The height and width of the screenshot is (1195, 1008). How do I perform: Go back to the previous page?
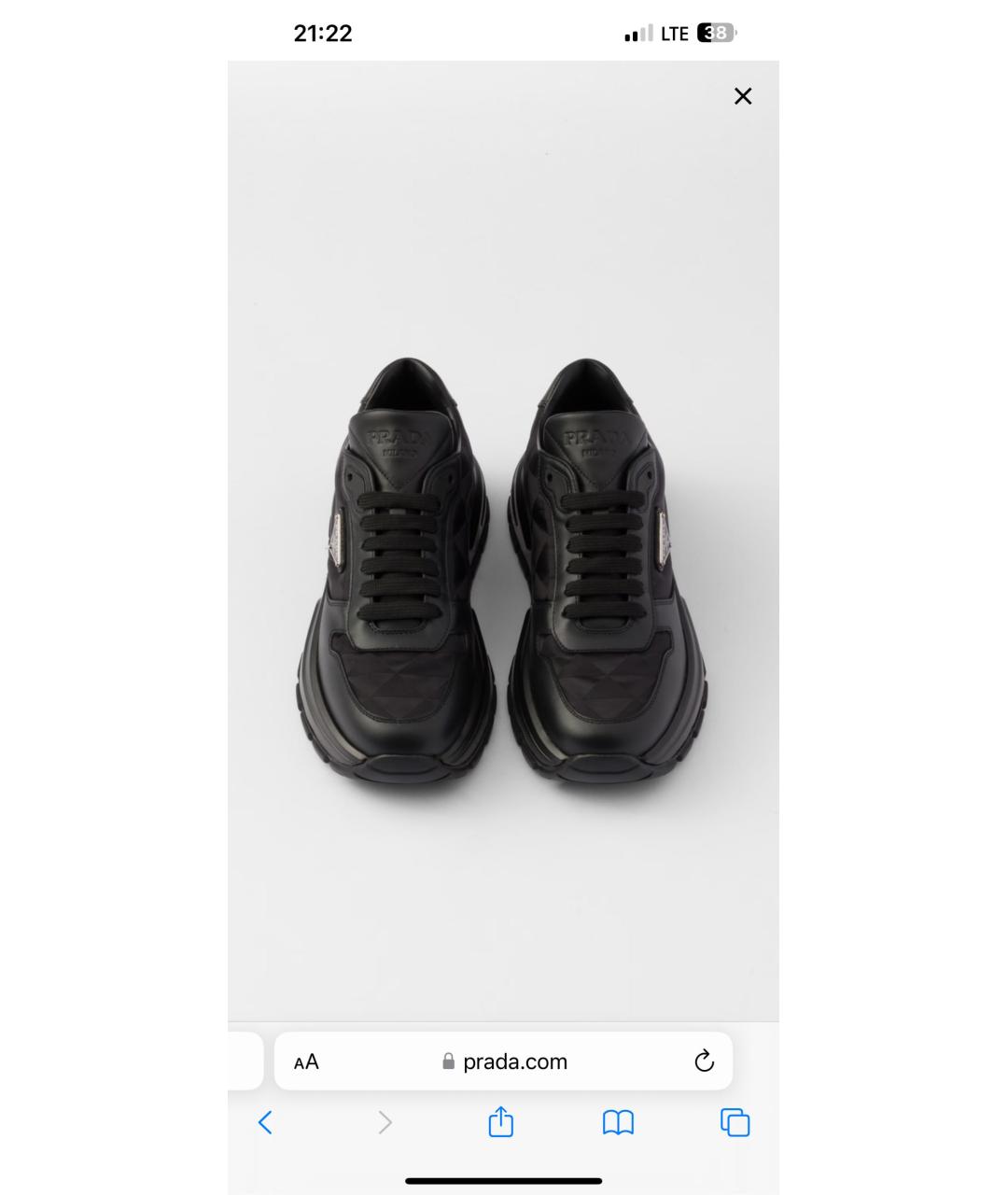[x=265, y=1122]
